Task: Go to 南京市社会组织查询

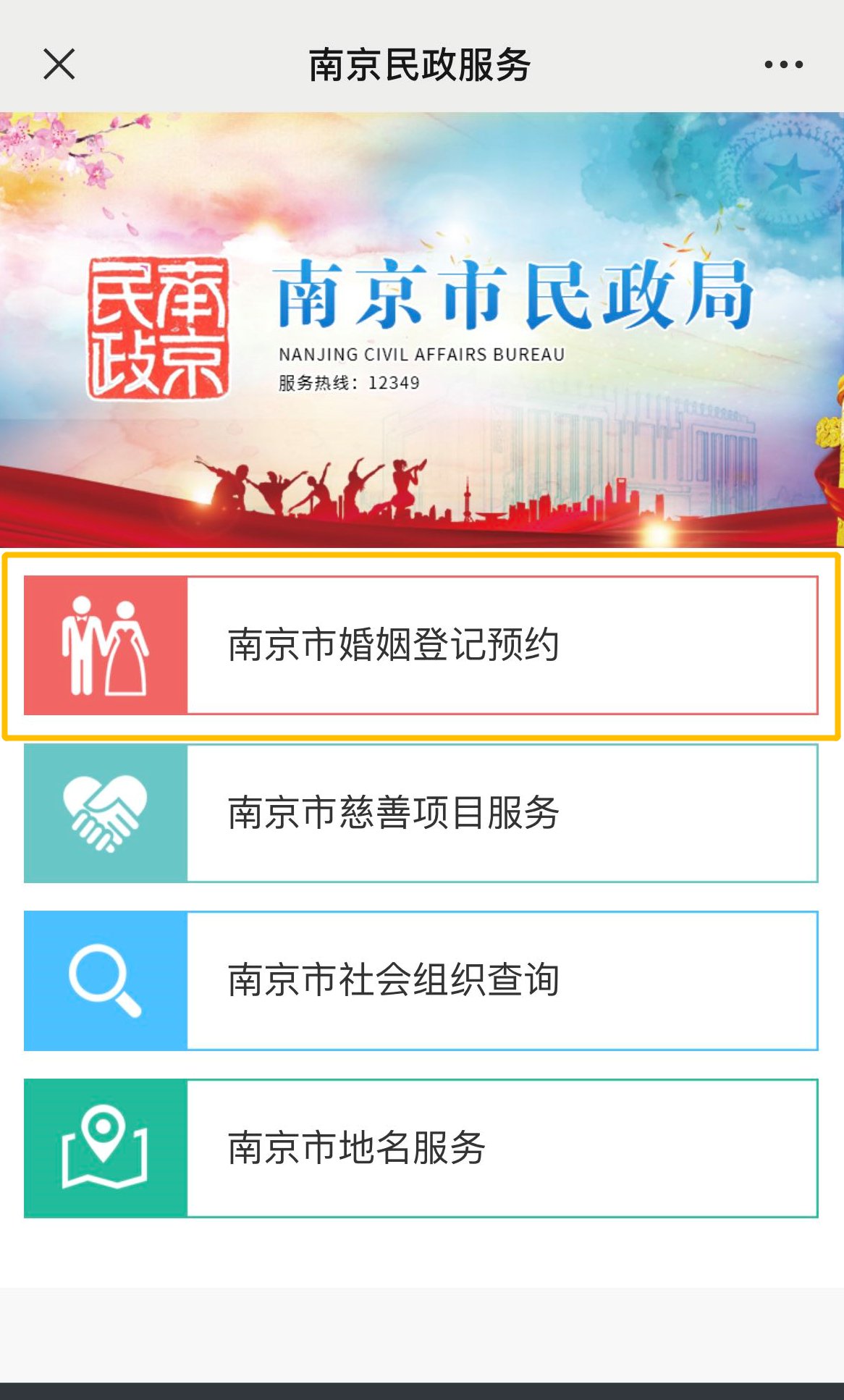Action: (421, 980)
